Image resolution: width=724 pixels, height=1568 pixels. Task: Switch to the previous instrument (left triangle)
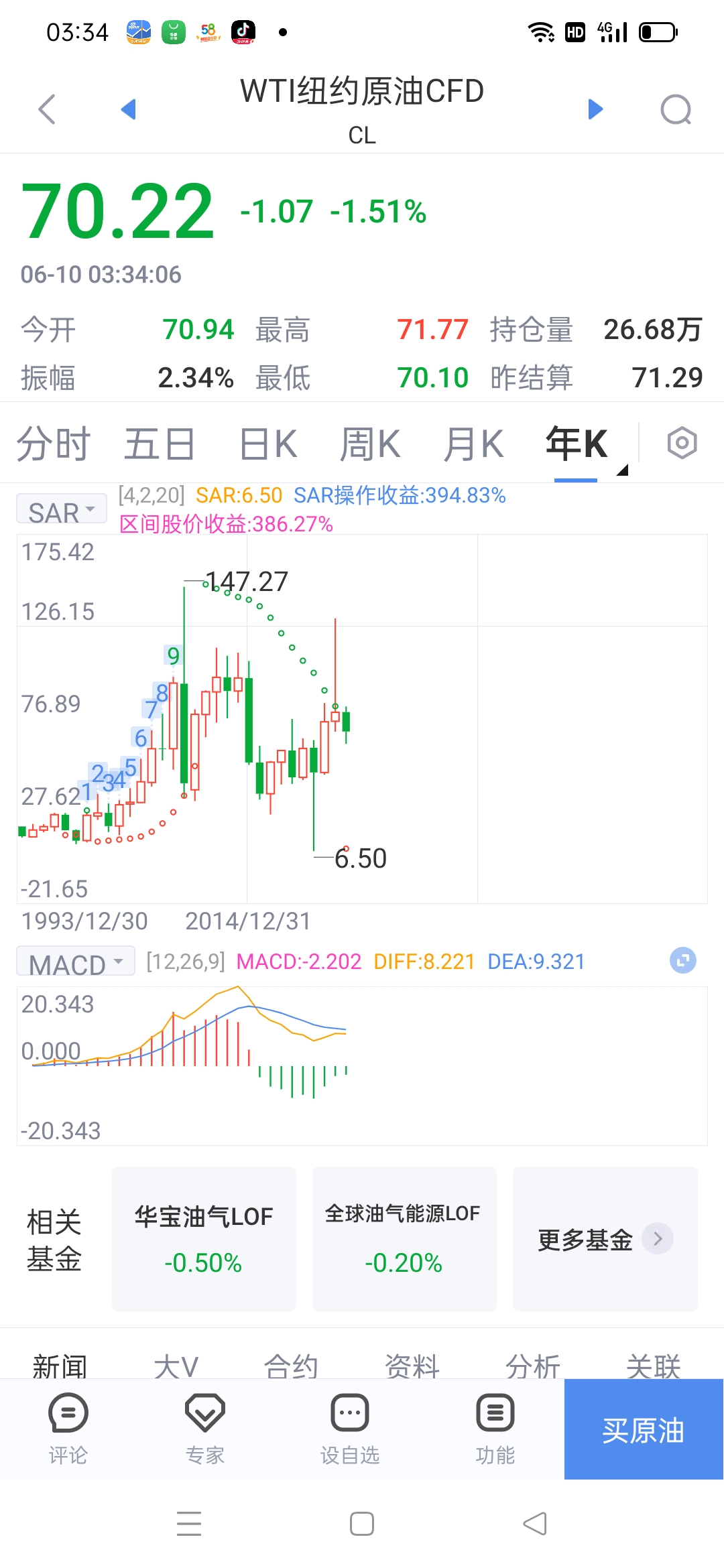128,109
